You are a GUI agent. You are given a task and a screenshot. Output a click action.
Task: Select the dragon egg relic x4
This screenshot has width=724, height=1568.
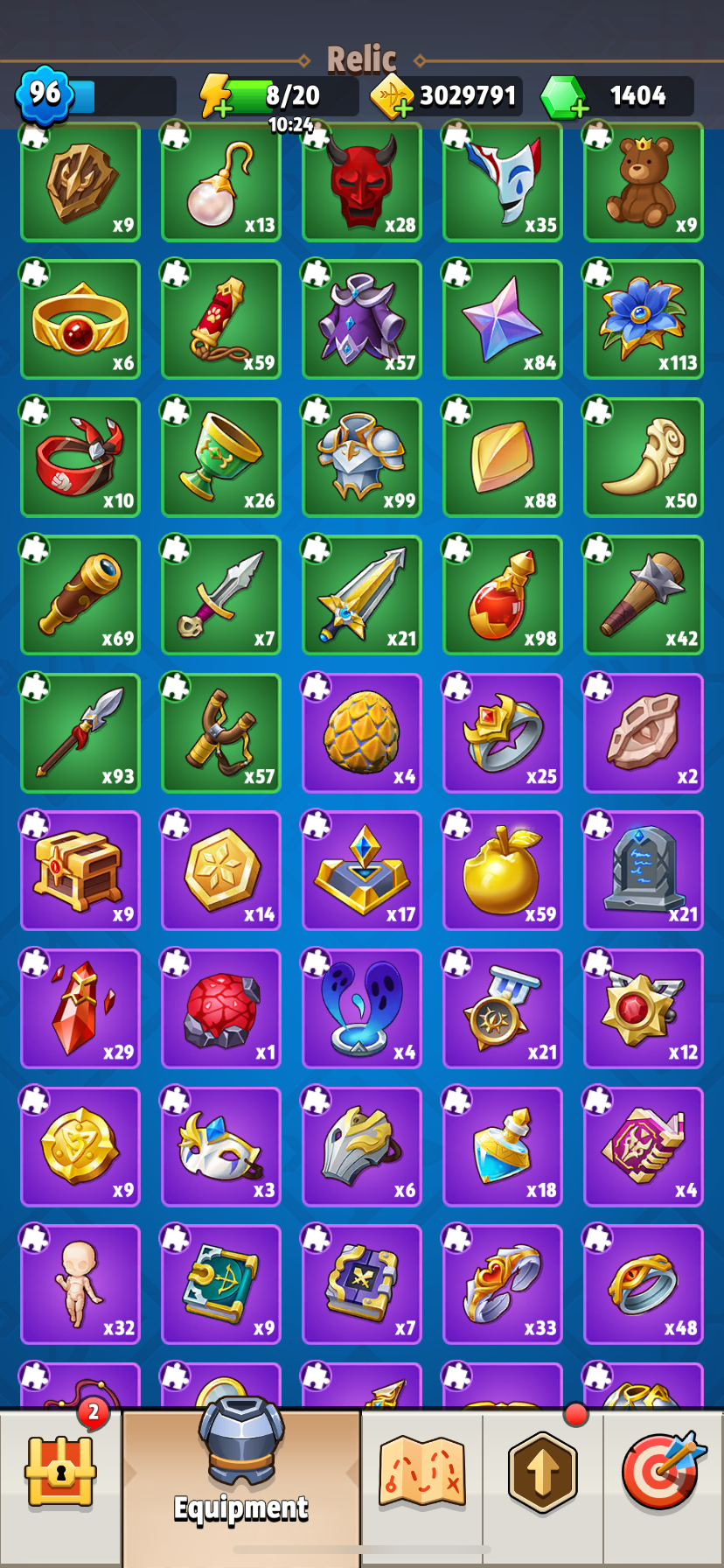[x=362, y=733]
